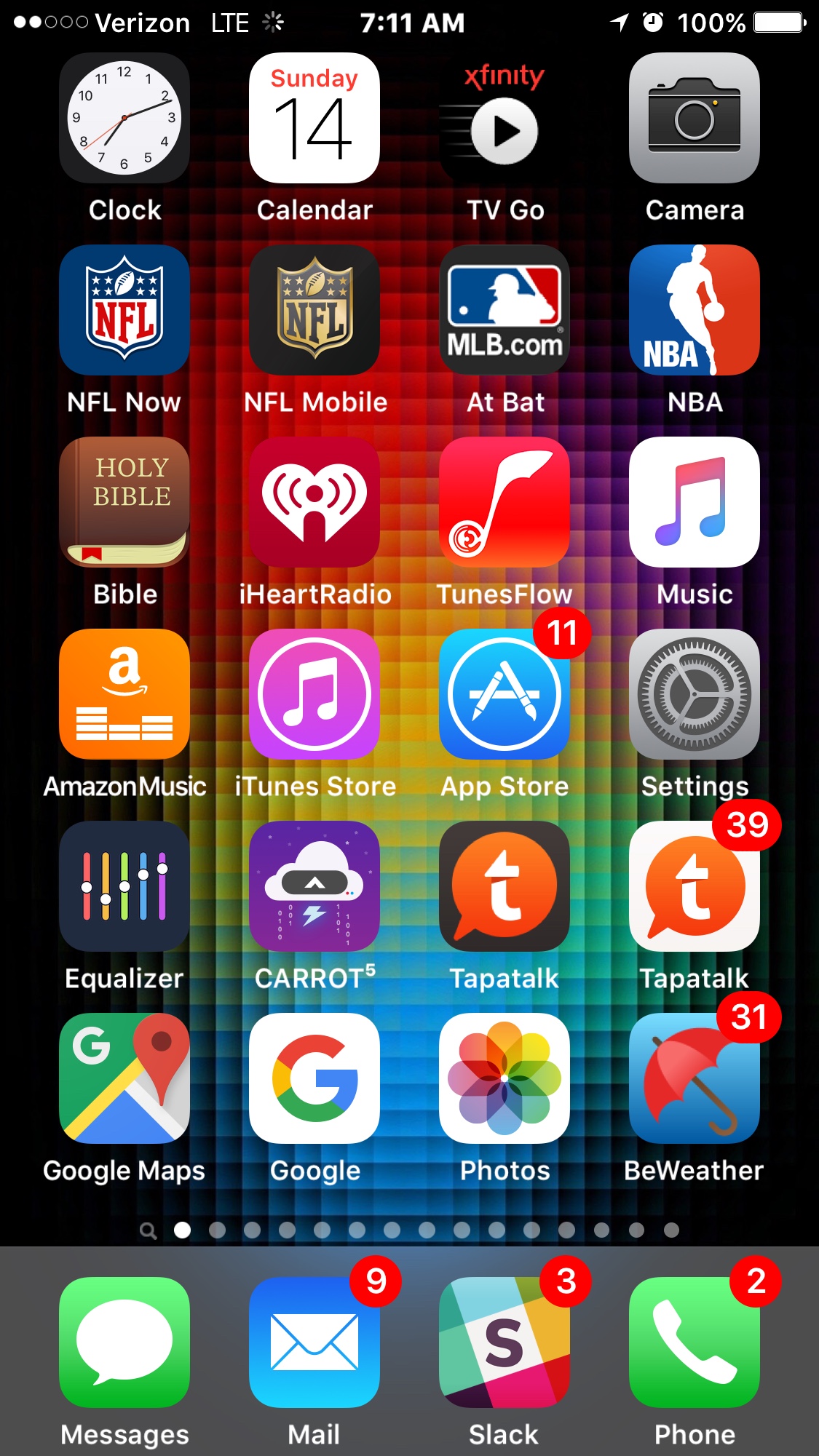This screenshot has height=1456, width=819.
Task: Open the Clock app
Action: (x=124, y=118)
